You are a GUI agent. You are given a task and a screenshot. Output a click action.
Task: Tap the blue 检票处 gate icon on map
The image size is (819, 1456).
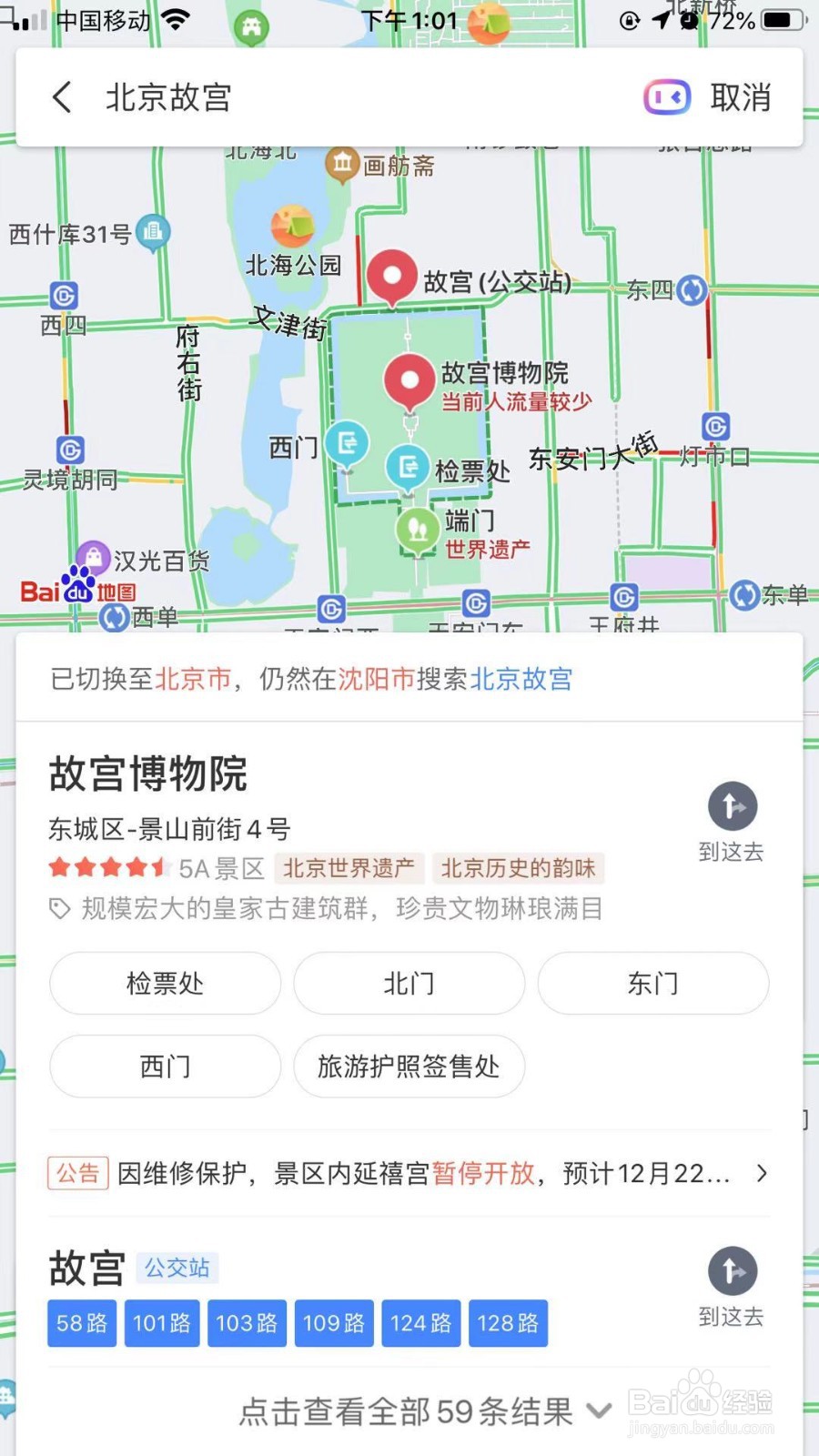pos(408,467)
